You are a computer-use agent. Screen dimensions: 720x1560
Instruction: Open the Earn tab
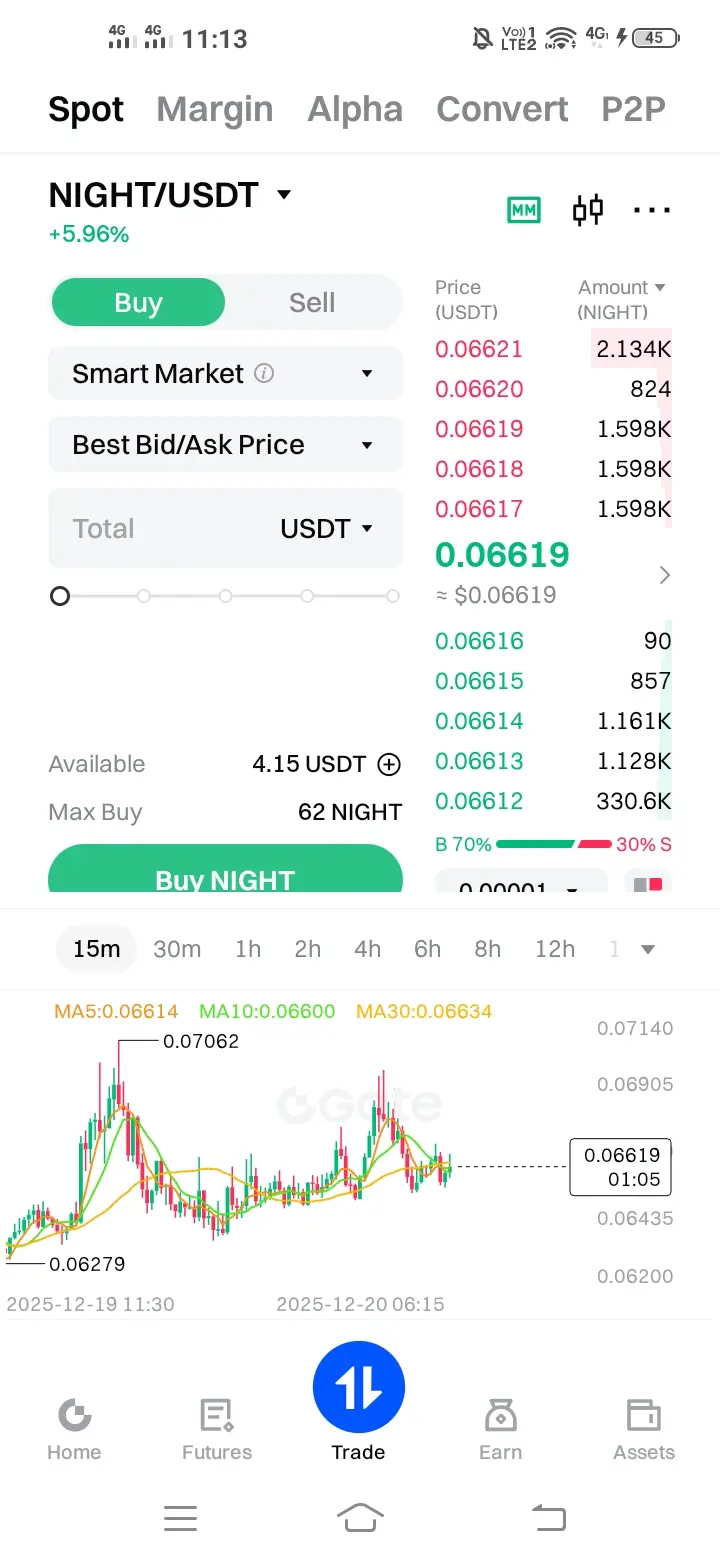coord(500,1430)
